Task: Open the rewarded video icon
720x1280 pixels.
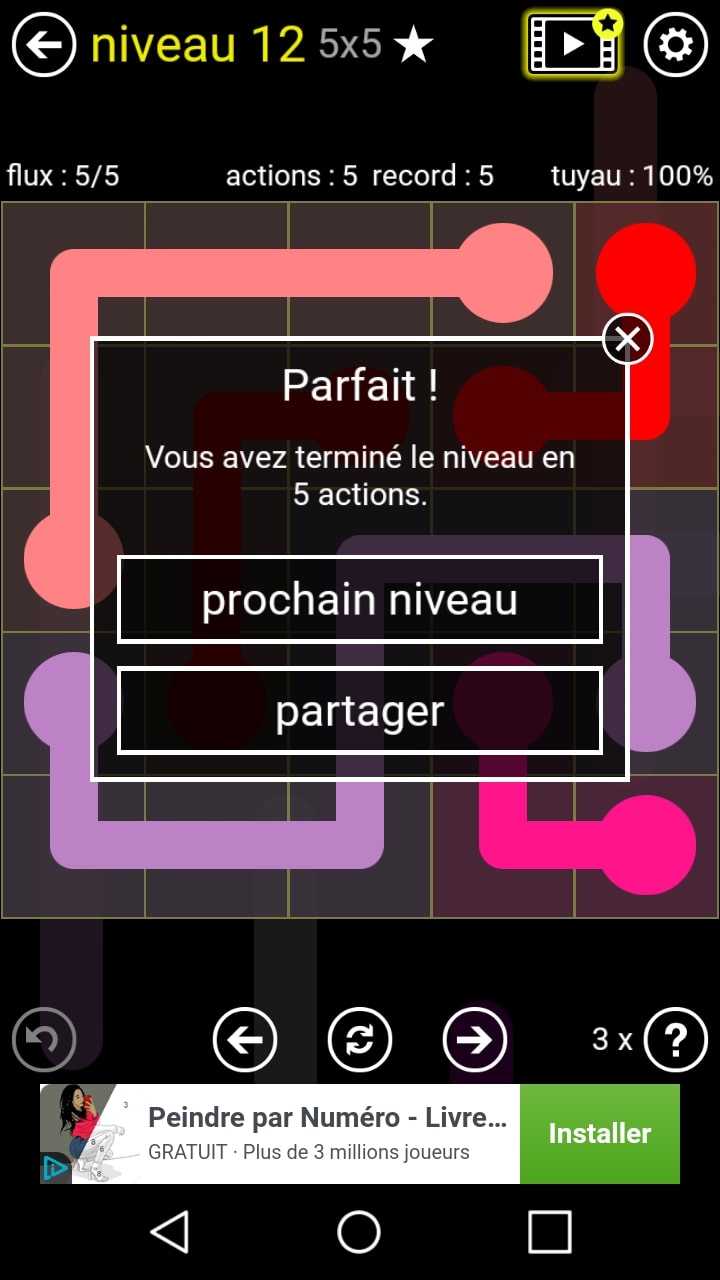Action: tap(574, 45)
